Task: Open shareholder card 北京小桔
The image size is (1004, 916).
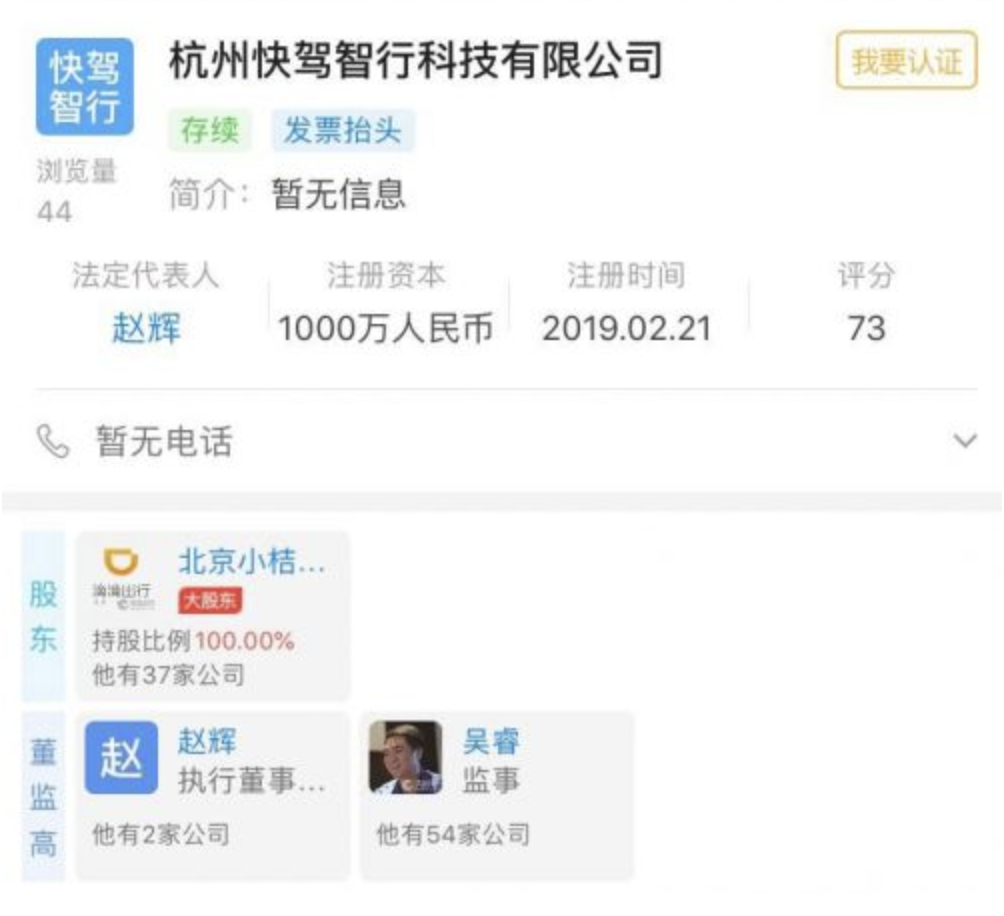Action: point(213,615)
